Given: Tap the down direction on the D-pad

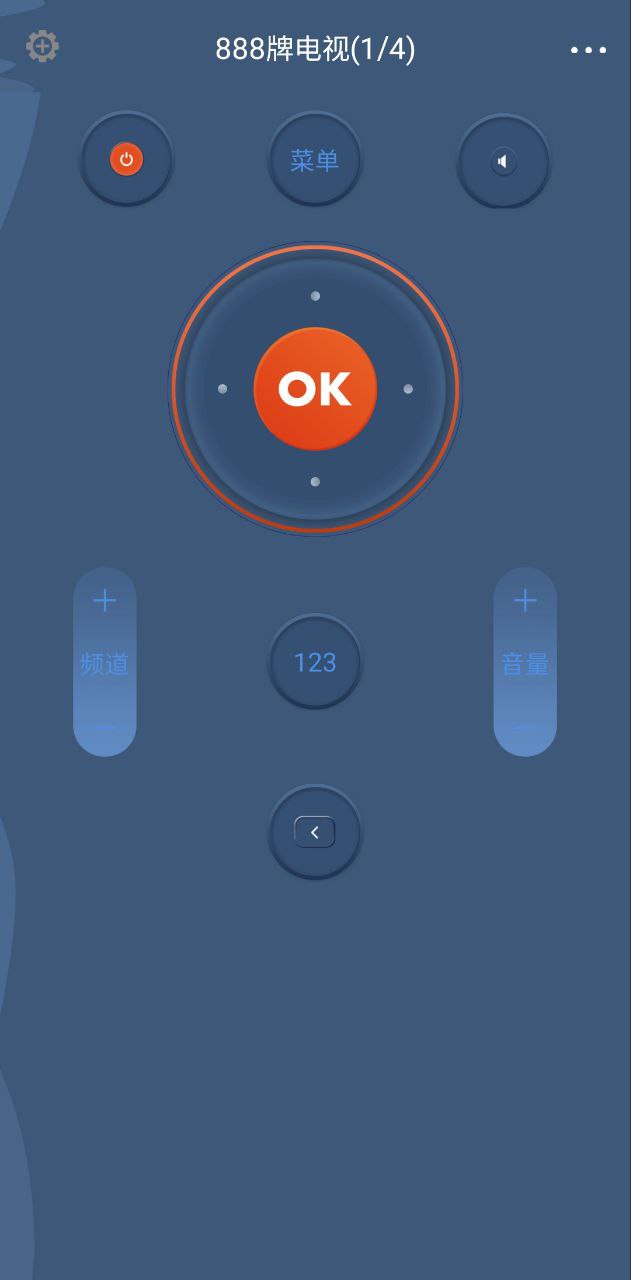Looking at the screenshot, I should pos(315,482).
